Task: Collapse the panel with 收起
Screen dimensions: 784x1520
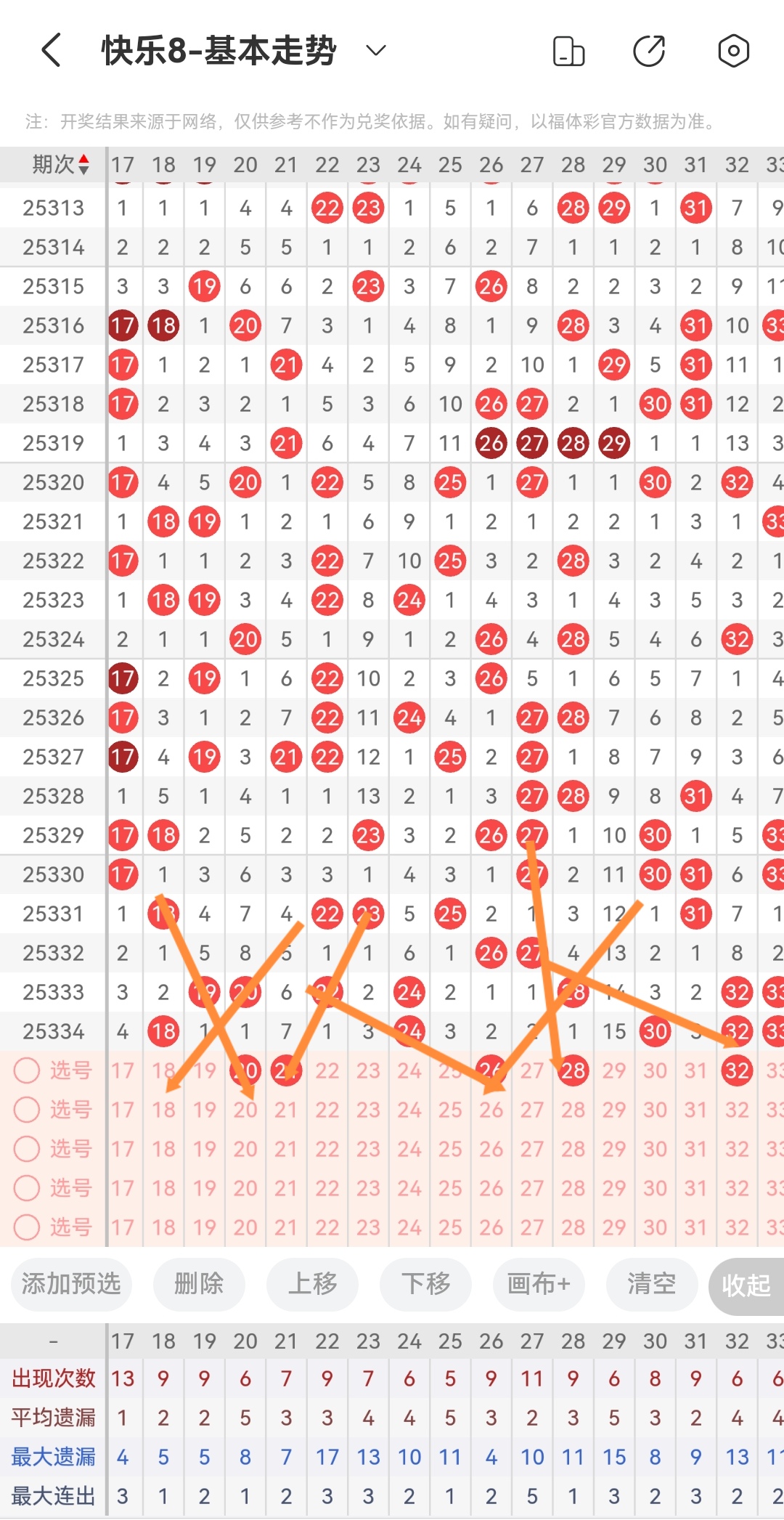Action: 746,1285
